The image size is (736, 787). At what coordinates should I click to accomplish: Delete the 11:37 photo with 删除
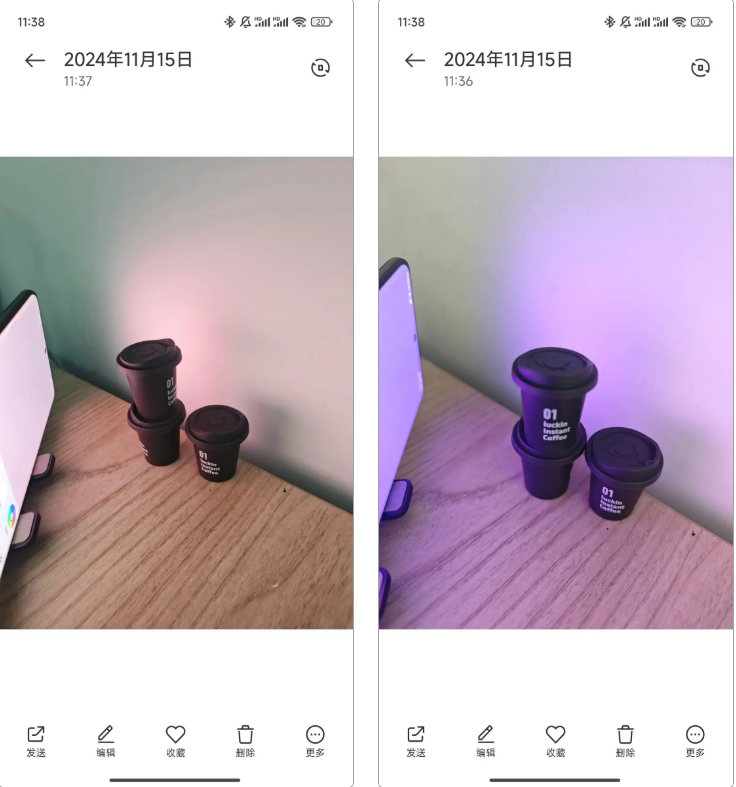(245, 741)
